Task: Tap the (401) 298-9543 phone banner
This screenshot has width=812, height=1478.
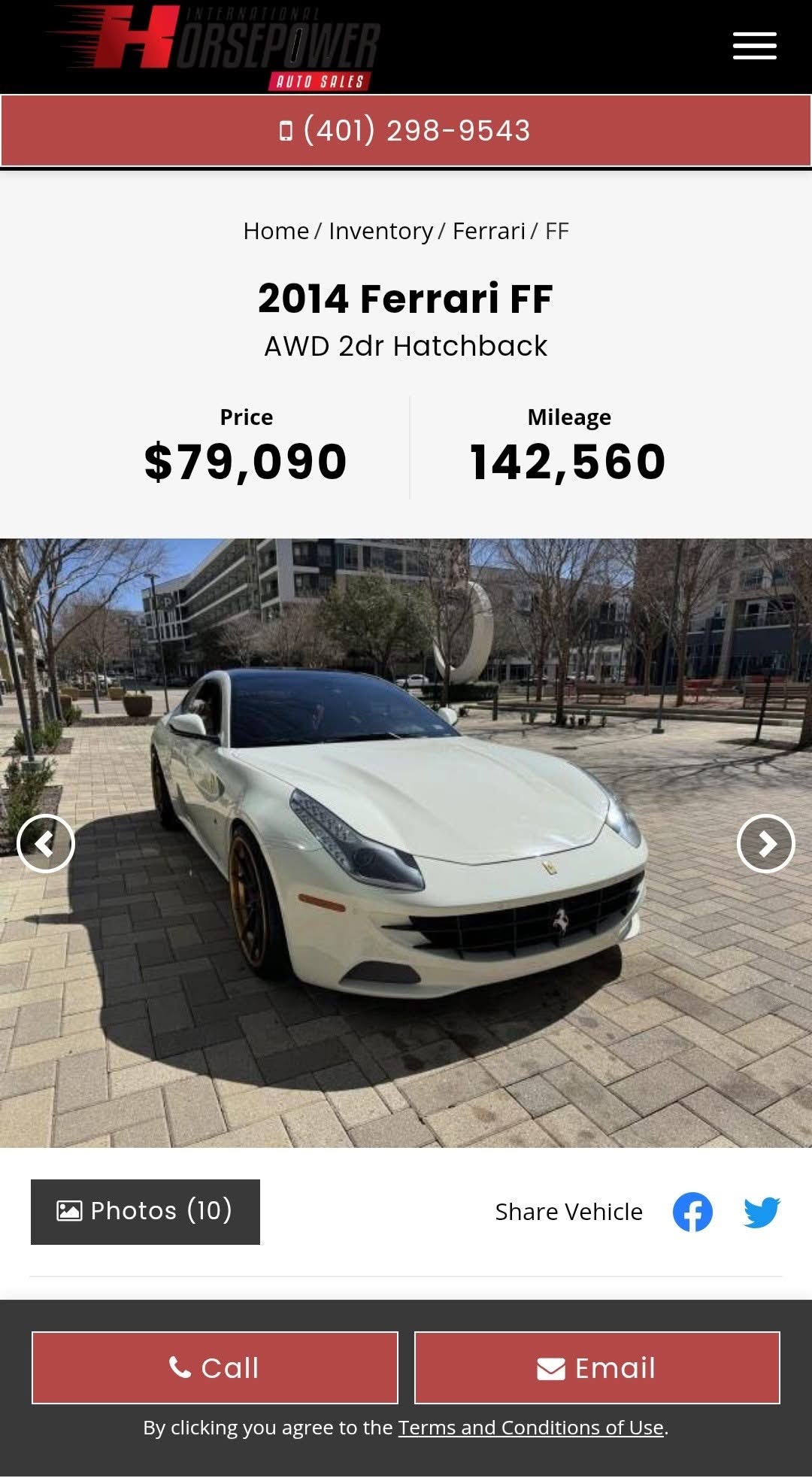Action: [406, 131]
